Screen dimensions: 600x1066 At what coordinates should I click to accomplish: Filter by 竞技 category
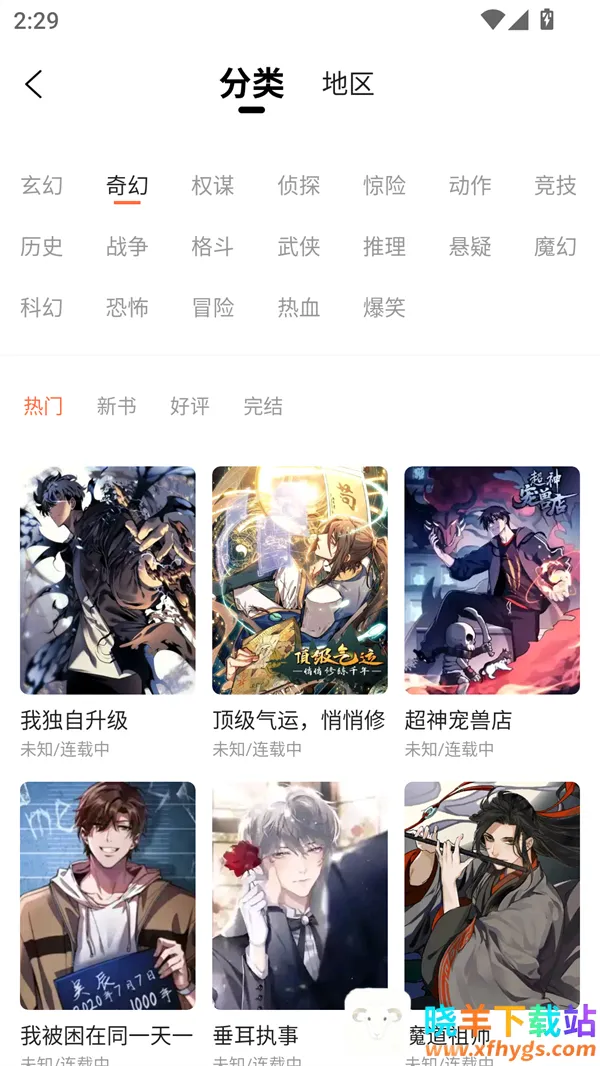555,185
